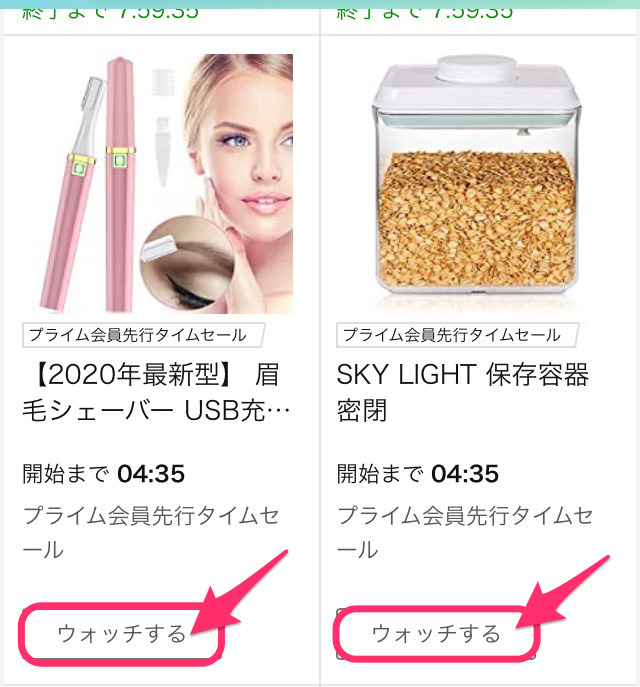The image size is (640, 687).
Task: Watch the eyebrow shaver deal
Action: (x=121, y=633)
